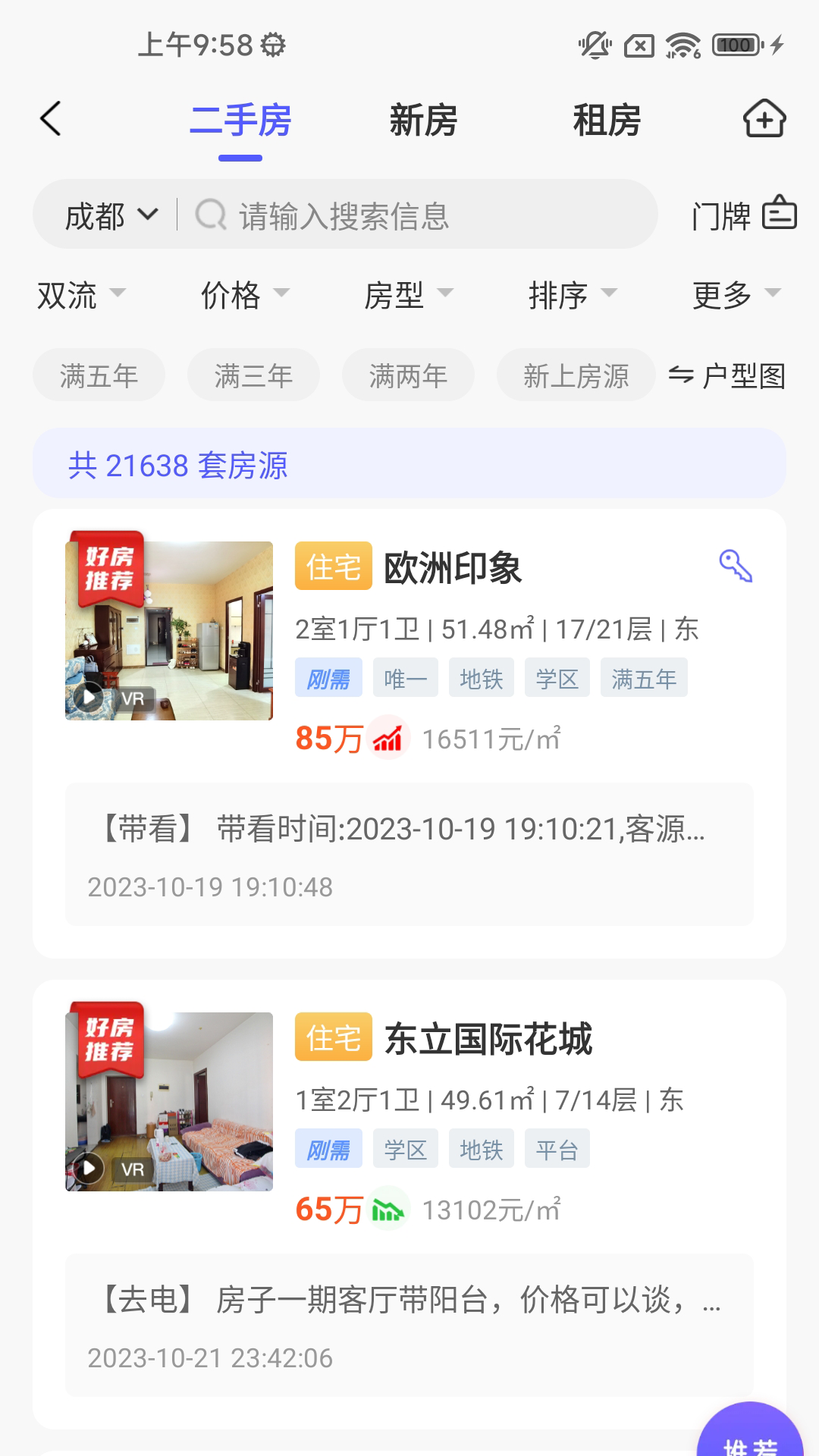This screenshot has width=819, height=1456.
Task: Switch to the 新房 tab
Action: [423, 121]
